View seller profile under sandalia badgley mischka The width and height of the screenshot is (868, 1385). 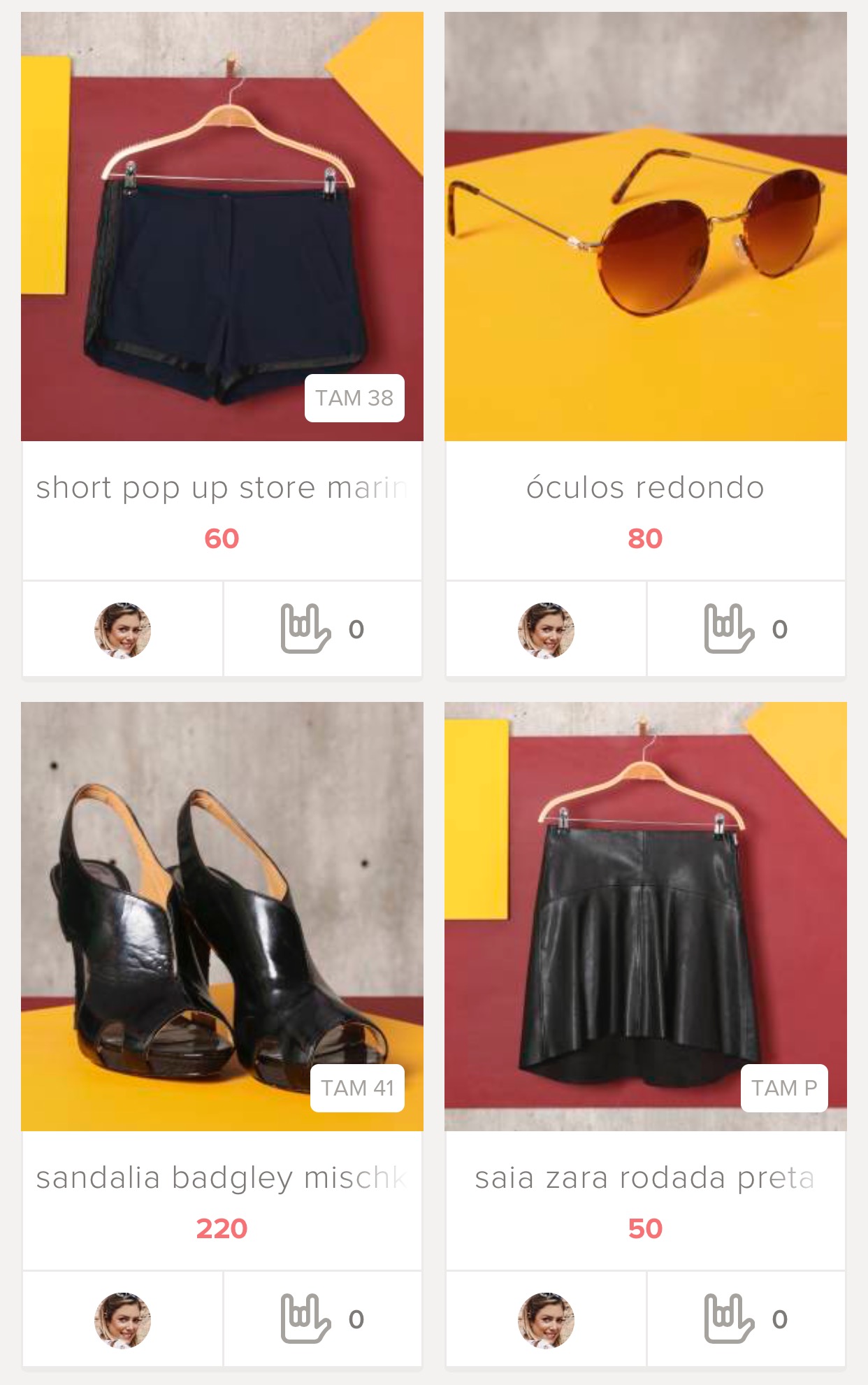[123, 1319]
